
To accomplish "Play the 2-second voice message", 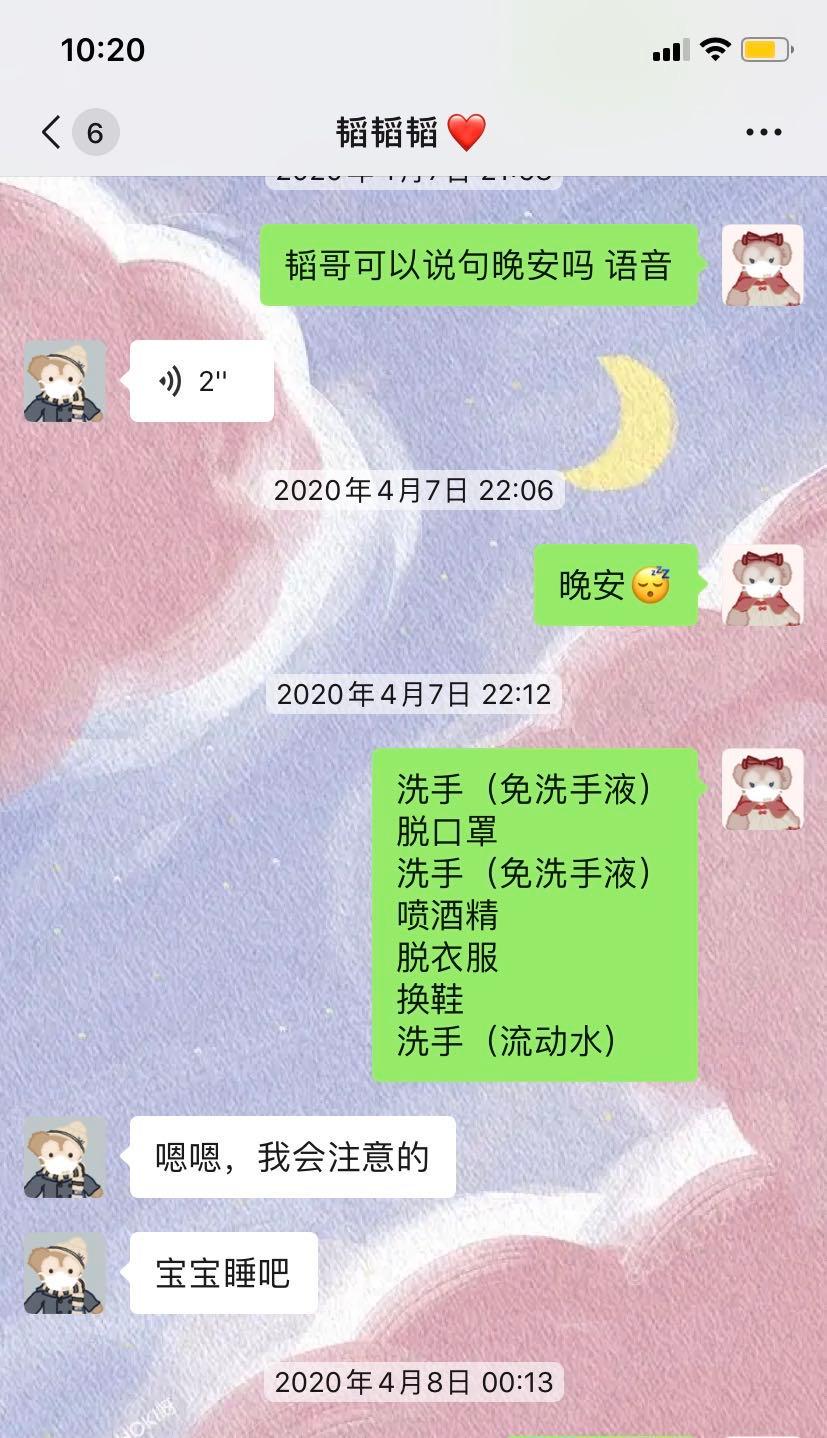I will pyautogui.click(x=201, y=381).
